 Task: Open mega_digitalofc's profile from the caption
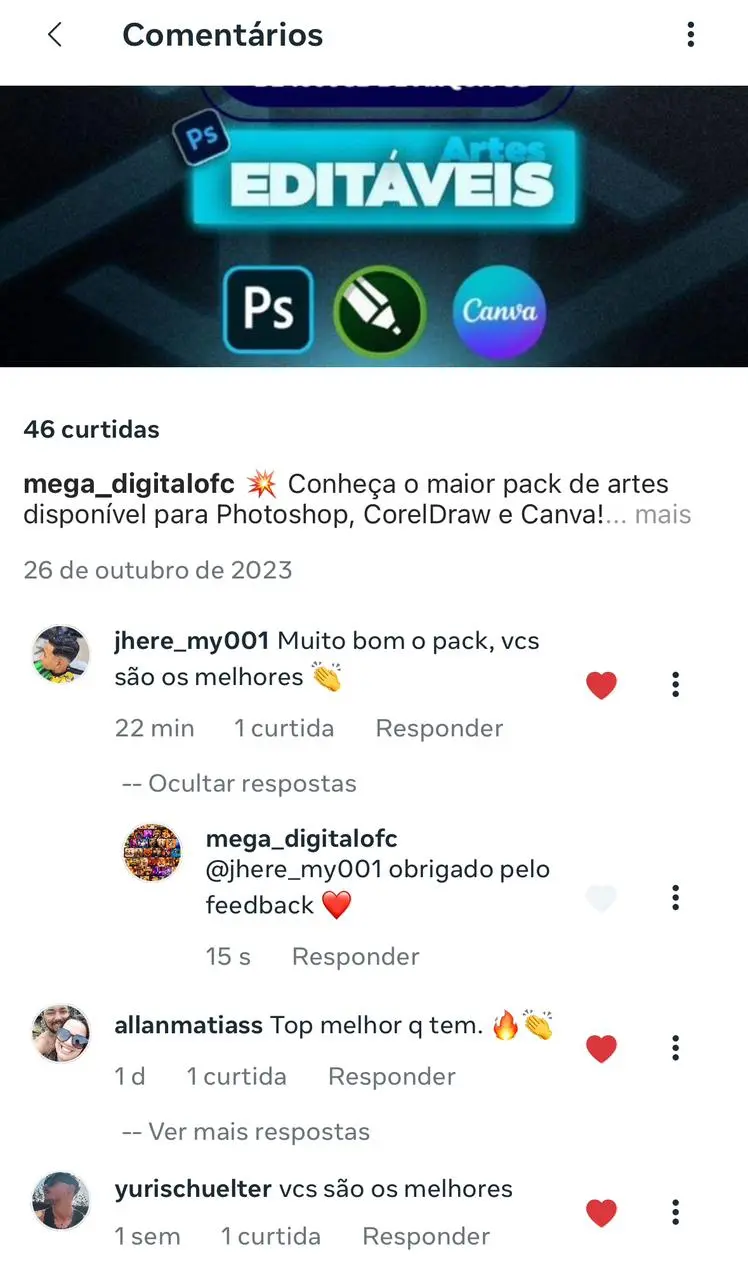click(x=131, y=483)
